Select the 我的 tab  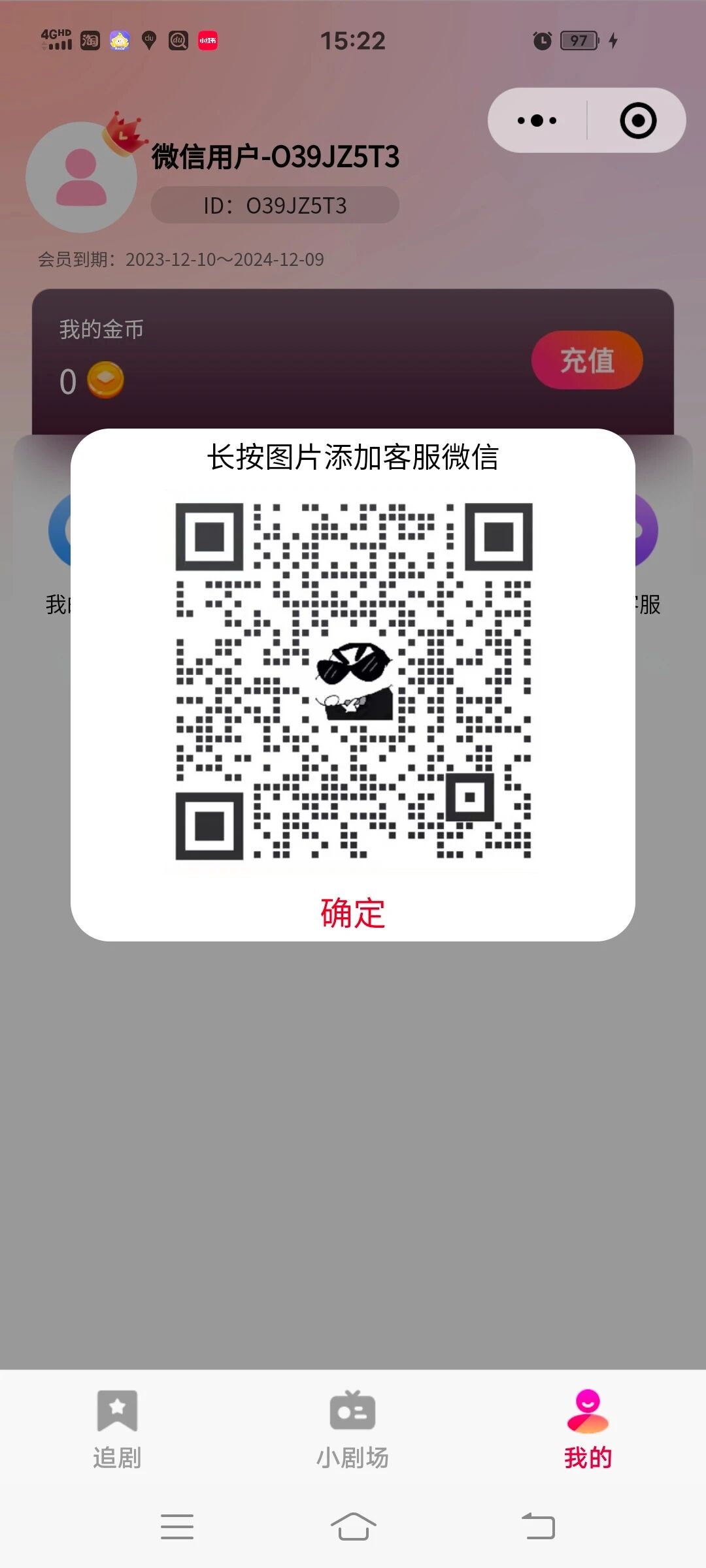pyautogui.click(x=587, y=1429)
